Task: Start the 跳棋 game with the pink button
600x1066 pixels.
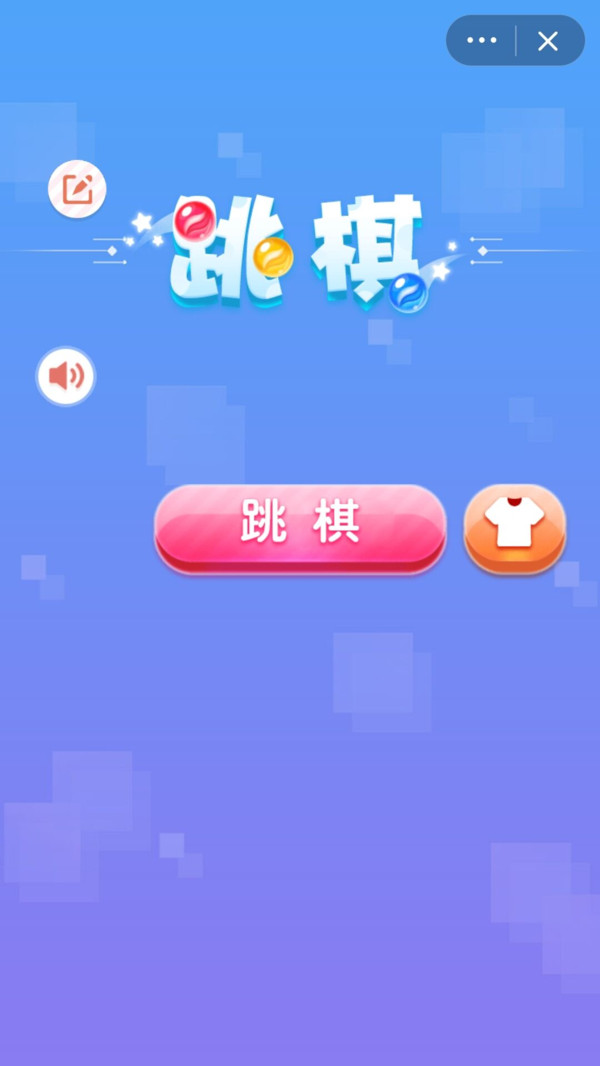Action: 300,527
